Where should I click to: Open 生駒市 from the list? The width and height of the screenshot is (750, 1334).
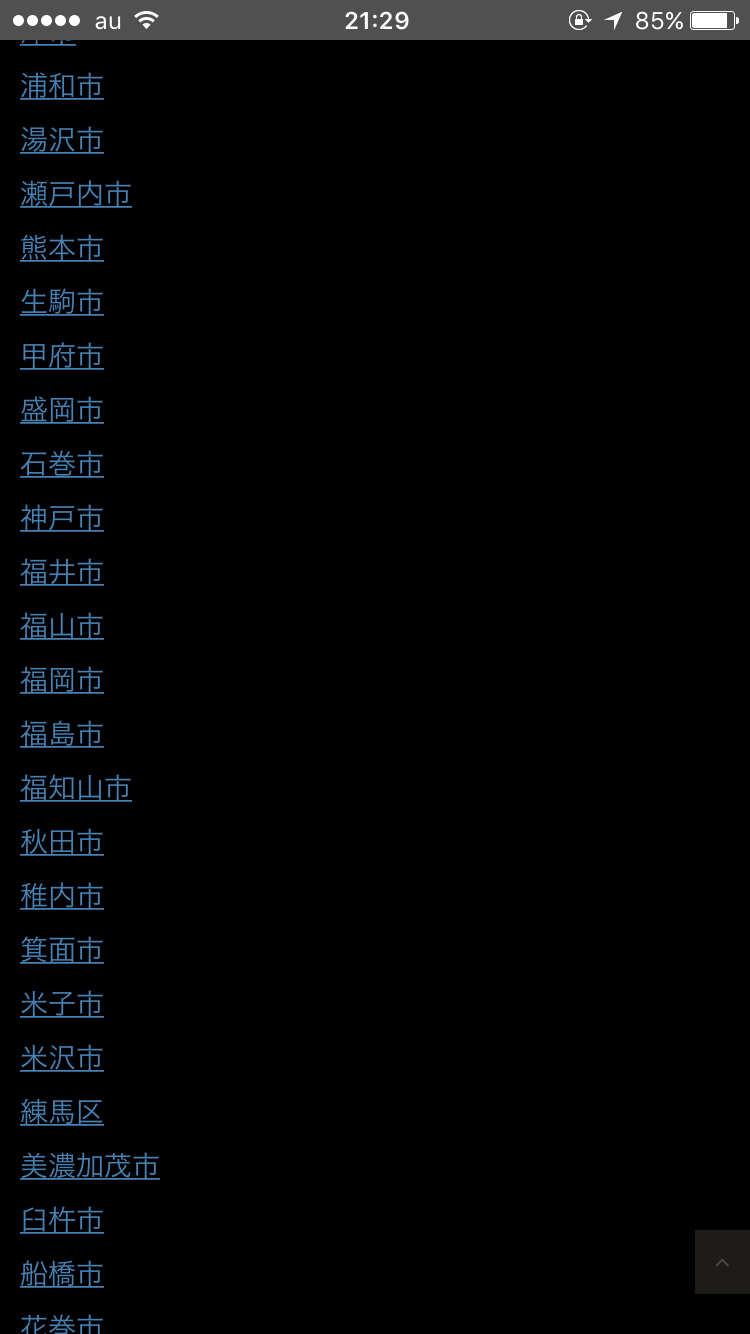click(x=62, y=303)
